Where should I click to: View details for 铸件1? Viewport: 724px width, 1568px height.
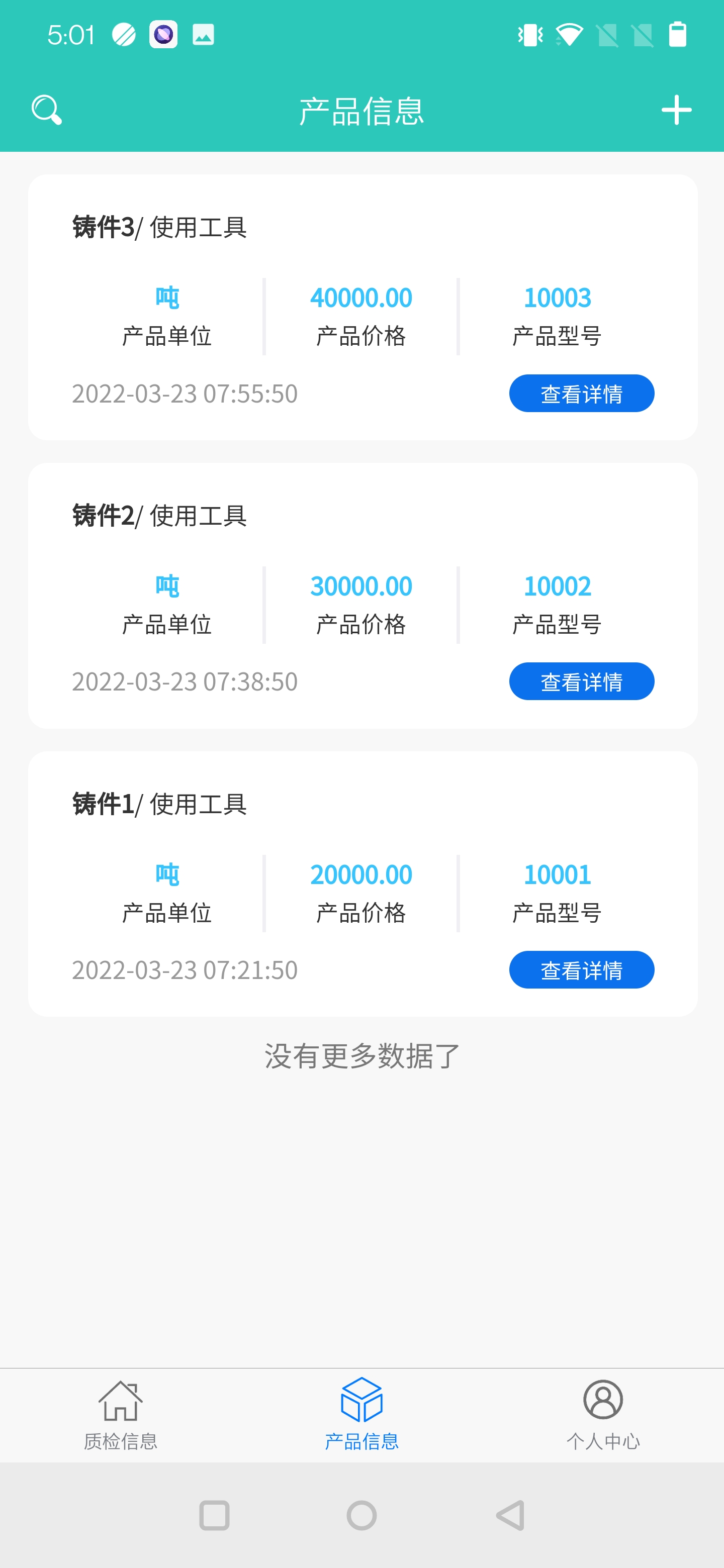[582, 969]
